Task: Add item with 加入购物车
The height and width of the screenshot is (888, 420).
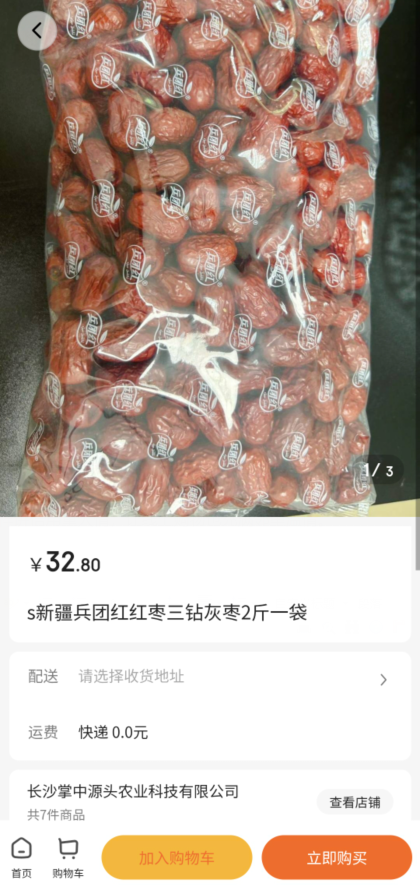Action: (177, 857)
